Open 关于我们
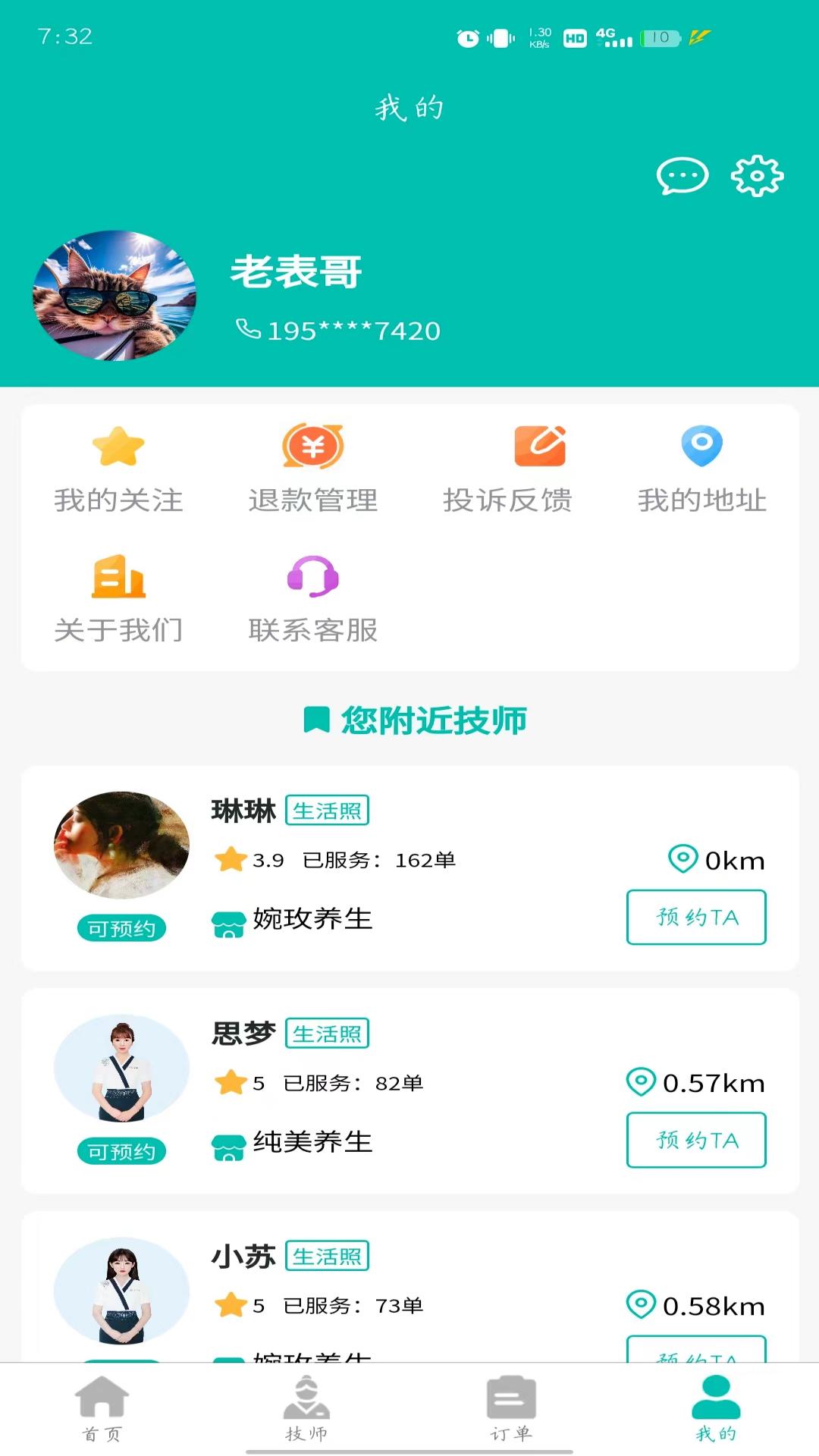The height and width of the screenshot is (1456, 819). 118,599
